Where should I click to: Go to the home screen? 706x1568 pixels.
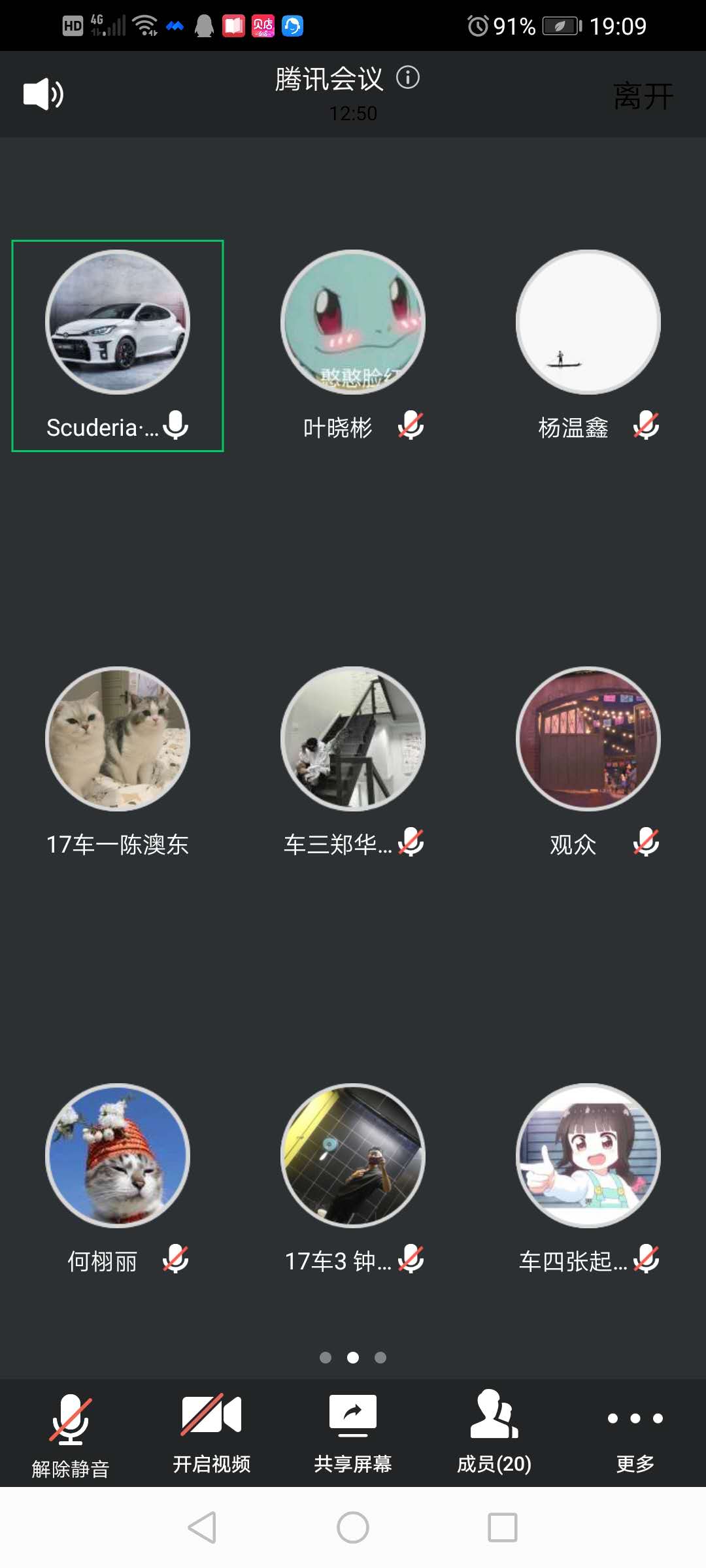coord(353,1527)
